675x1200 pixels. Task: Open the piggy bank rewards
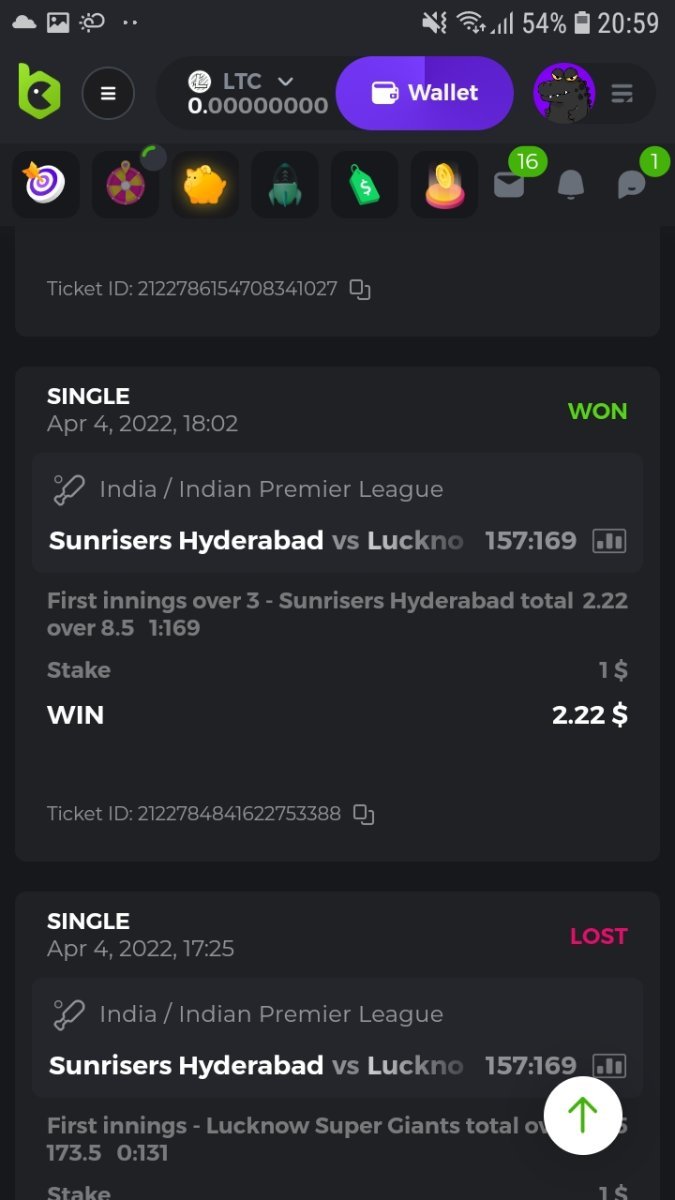point(205,185)
